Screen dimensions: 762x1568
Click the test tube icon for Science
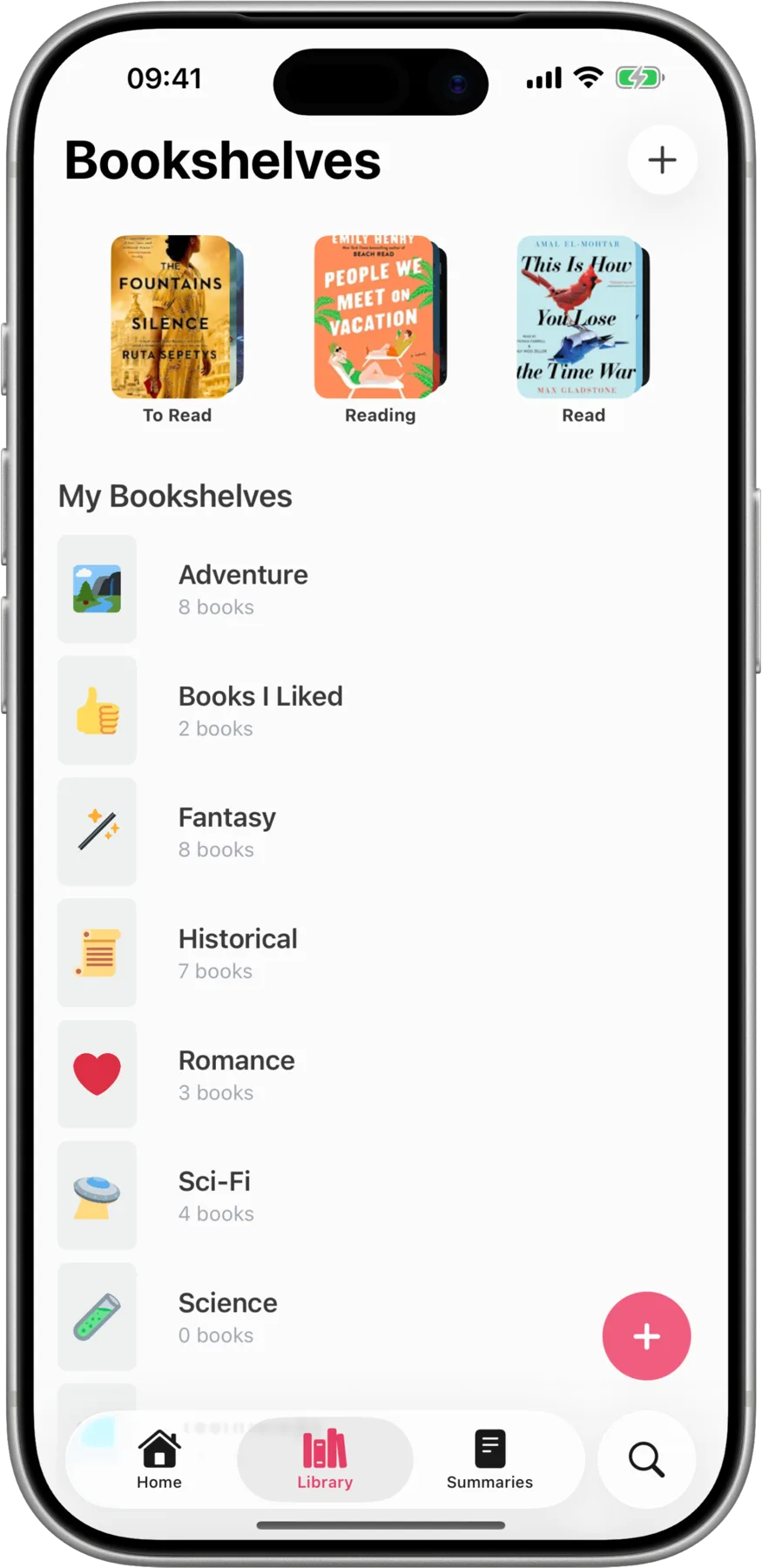coord(97,1316)
